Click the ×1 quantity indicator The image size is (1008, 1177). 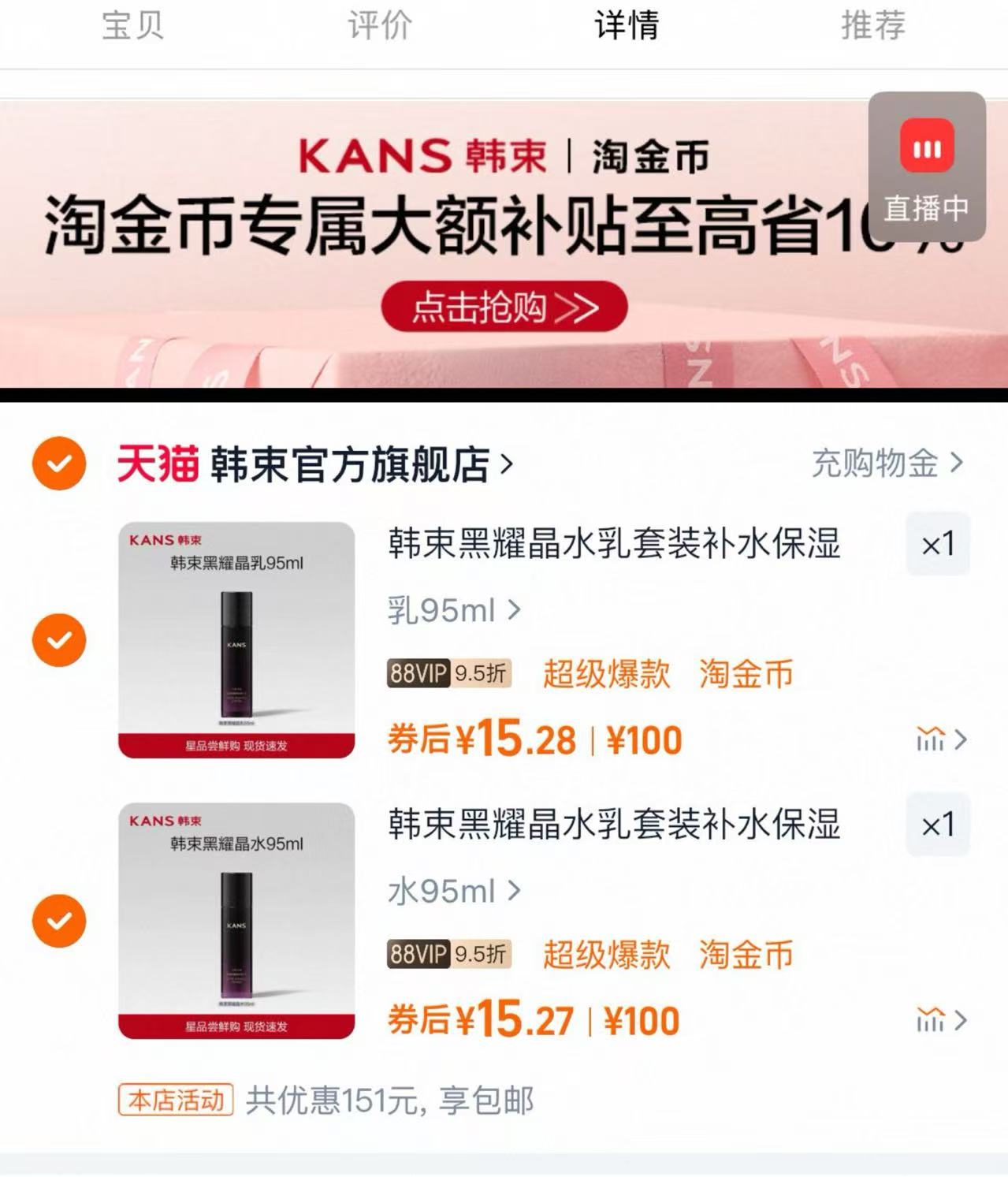938,546
